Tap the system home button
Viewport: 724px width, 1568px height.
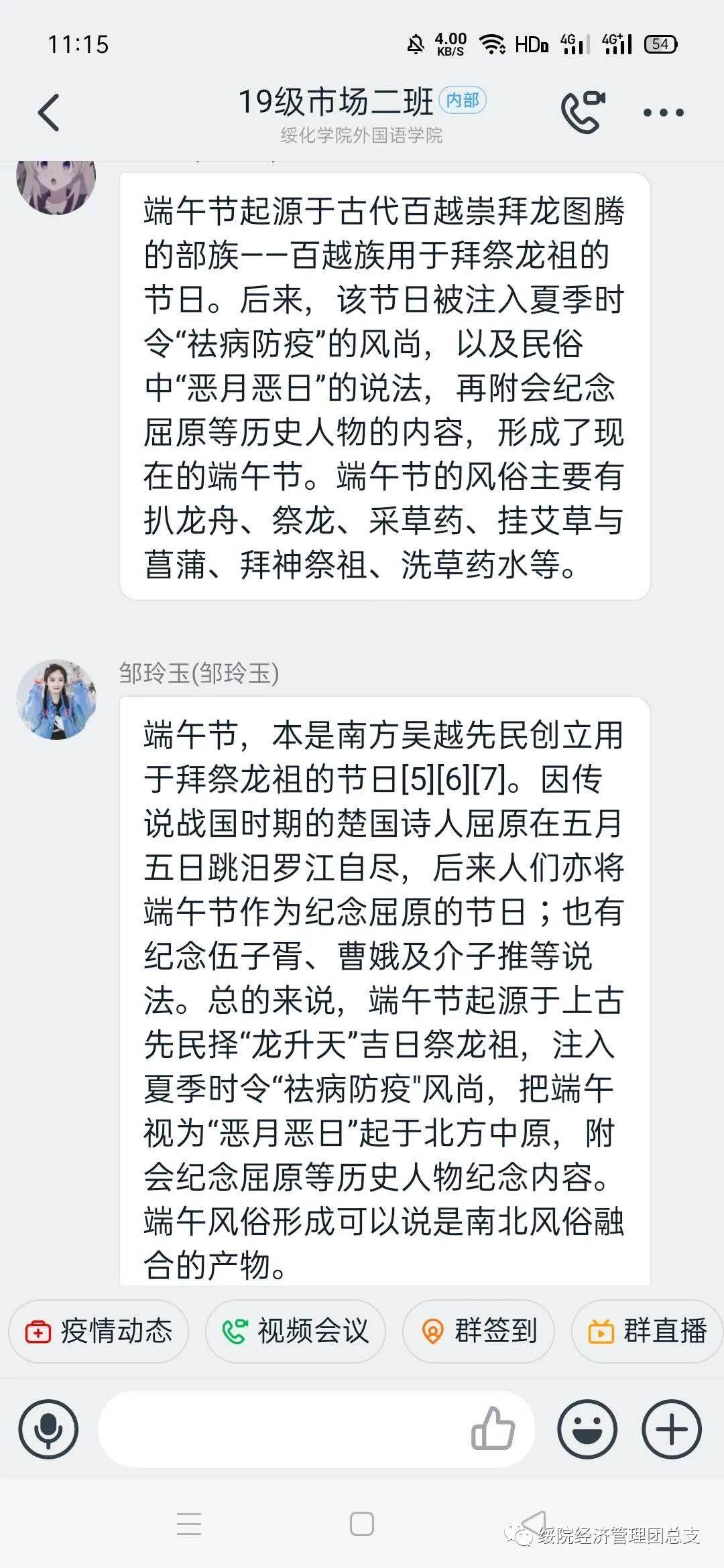[x=362, y=1524]
